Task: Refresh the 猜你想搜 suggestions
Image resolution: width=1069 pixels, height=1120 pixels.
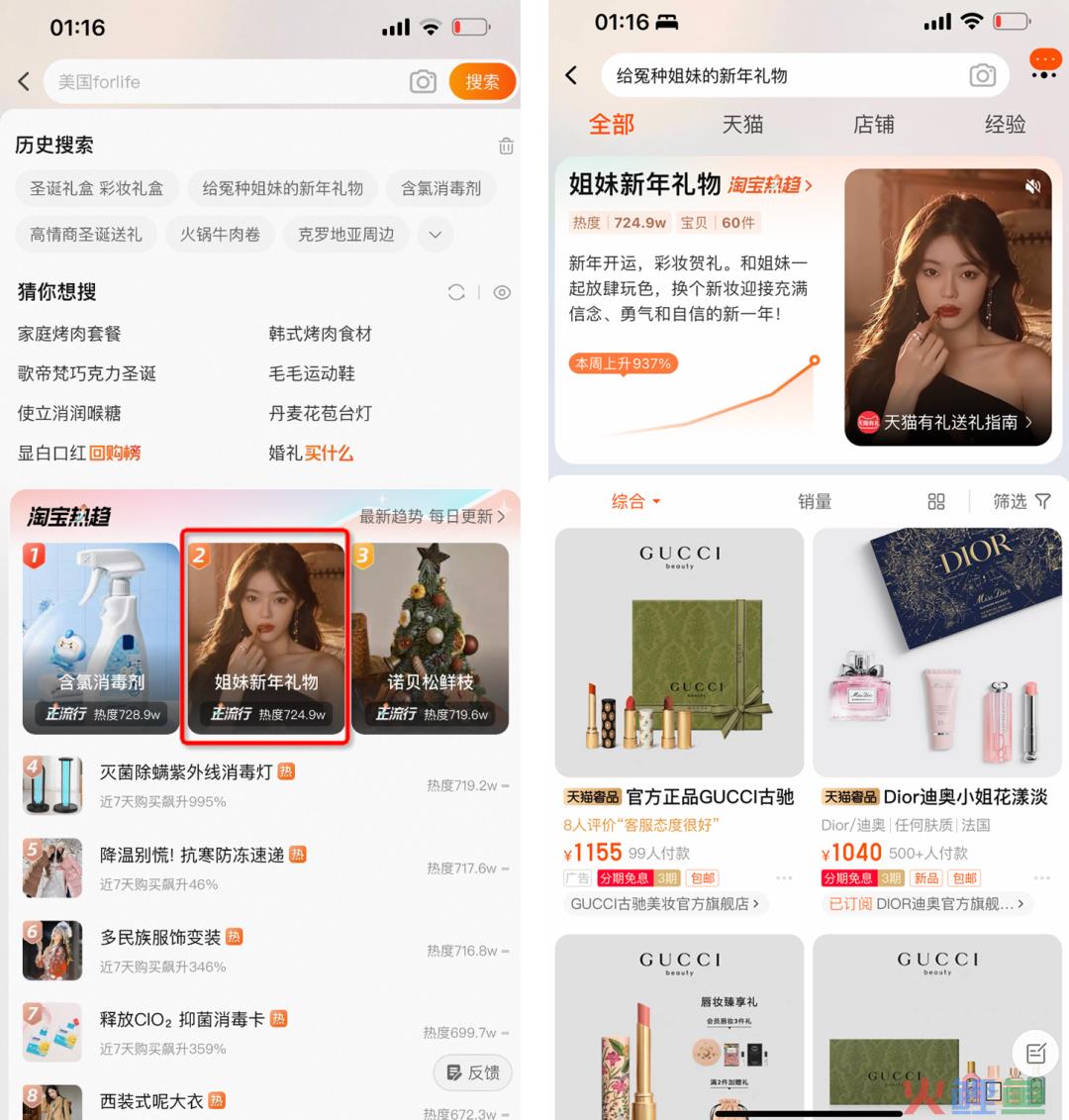Action: pyautogui.click(x=456, y=292)
